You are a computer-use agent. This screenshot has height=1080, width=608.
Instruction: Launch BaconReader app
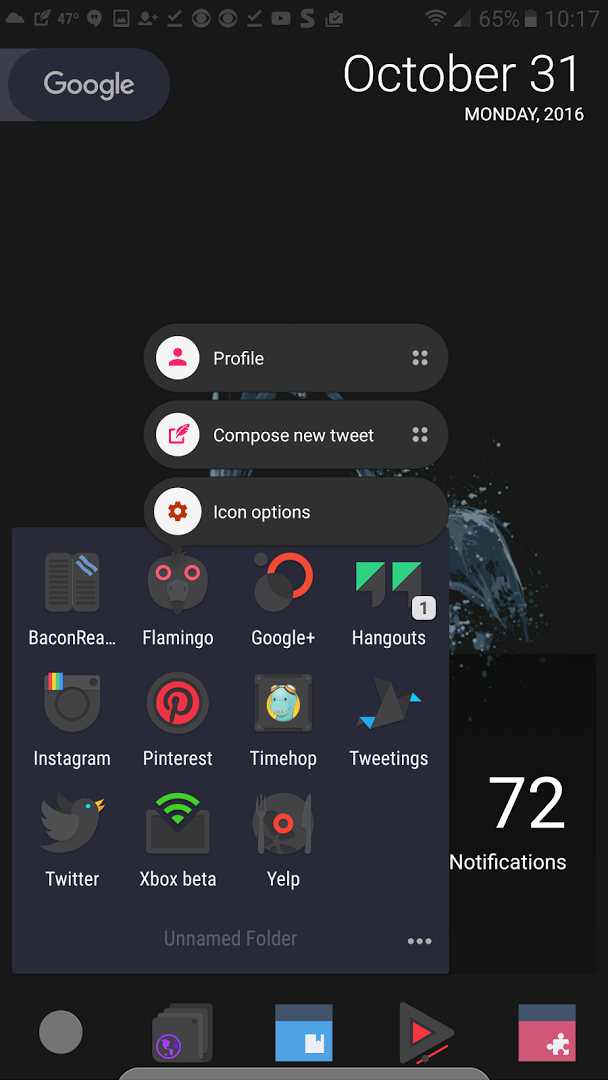pyautogui.click(x=72, y=584)
